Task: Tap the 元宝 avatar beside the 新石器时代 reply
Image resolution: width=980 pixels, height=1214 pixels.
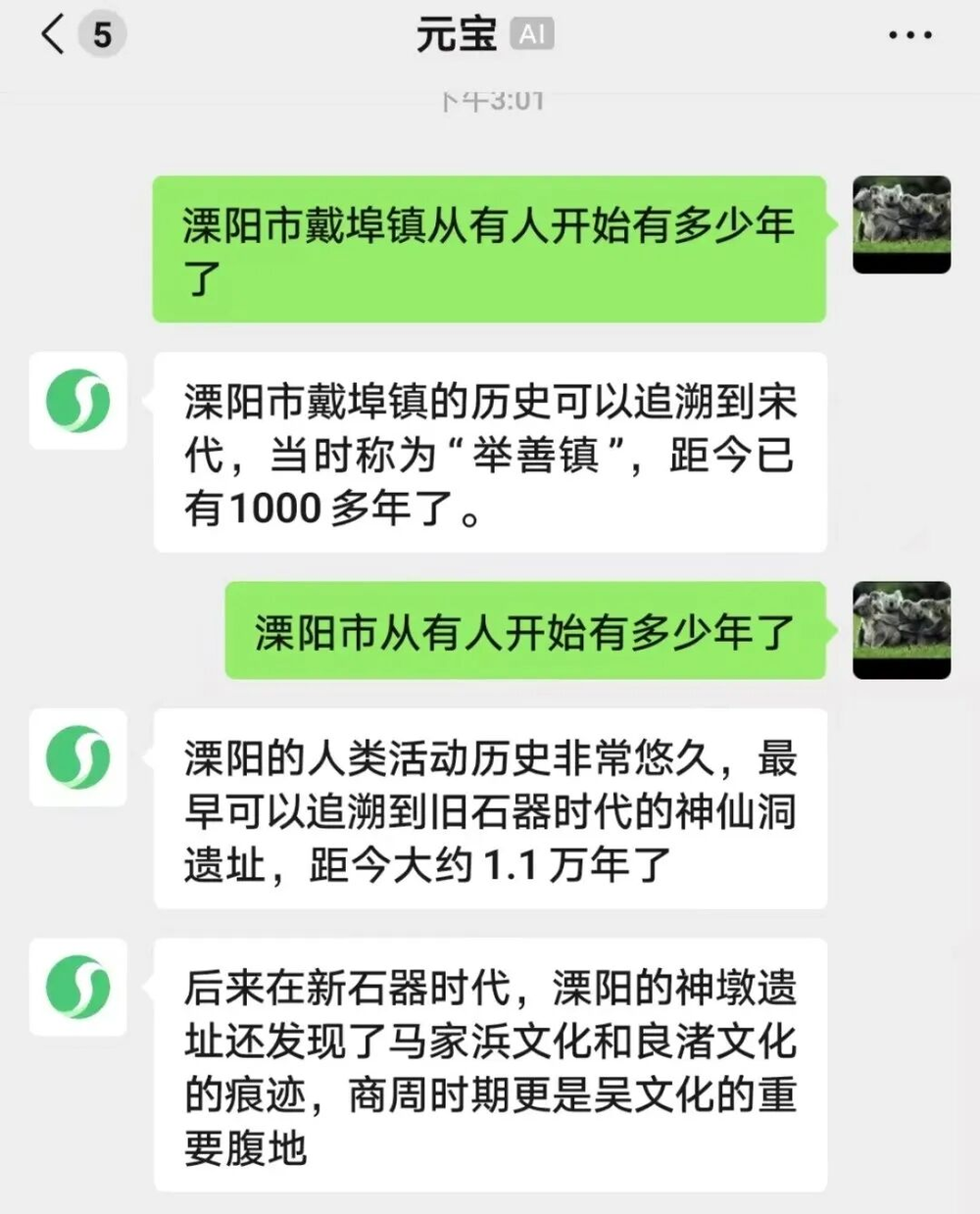Action: click(x=78, y=987)
